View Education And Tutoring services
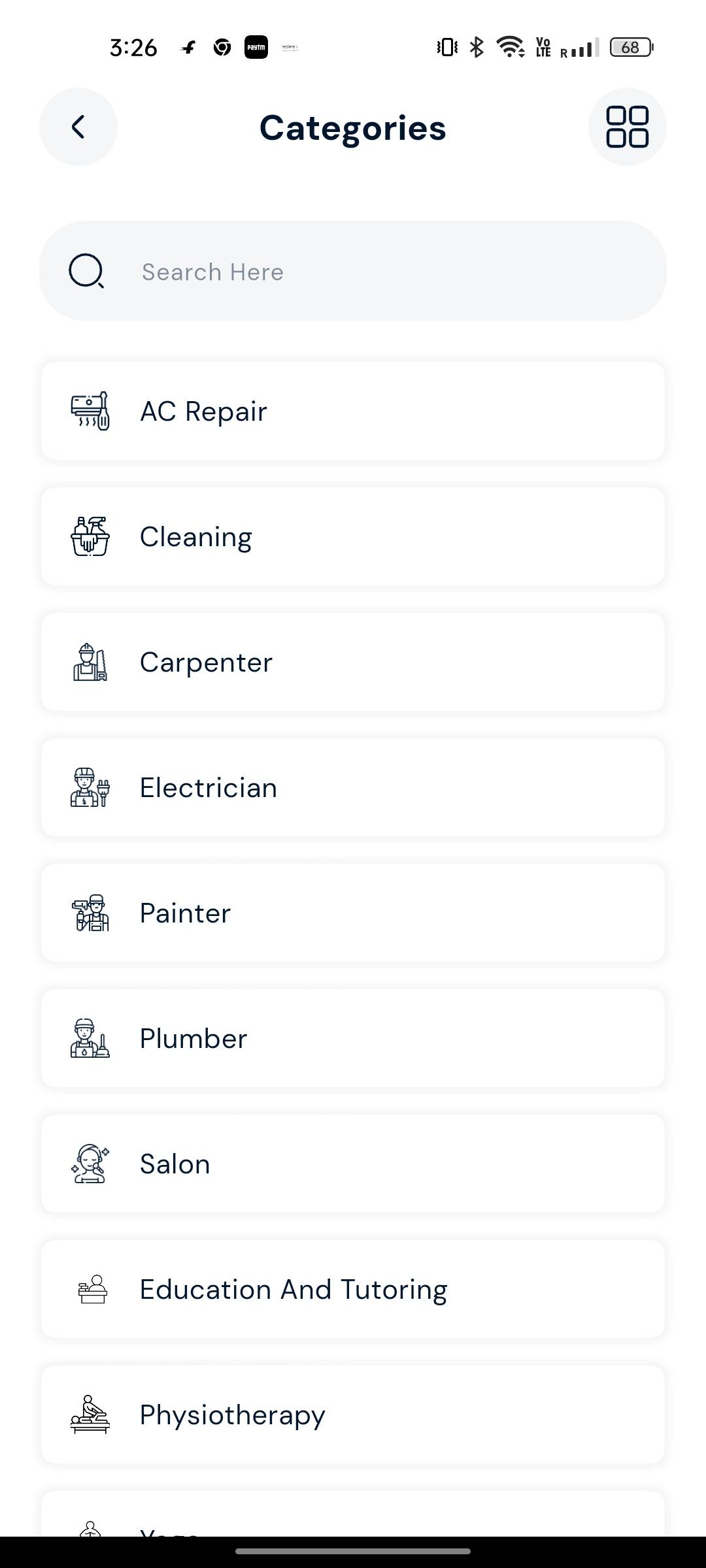The image size is (706, 1568). click(353, 1290)
